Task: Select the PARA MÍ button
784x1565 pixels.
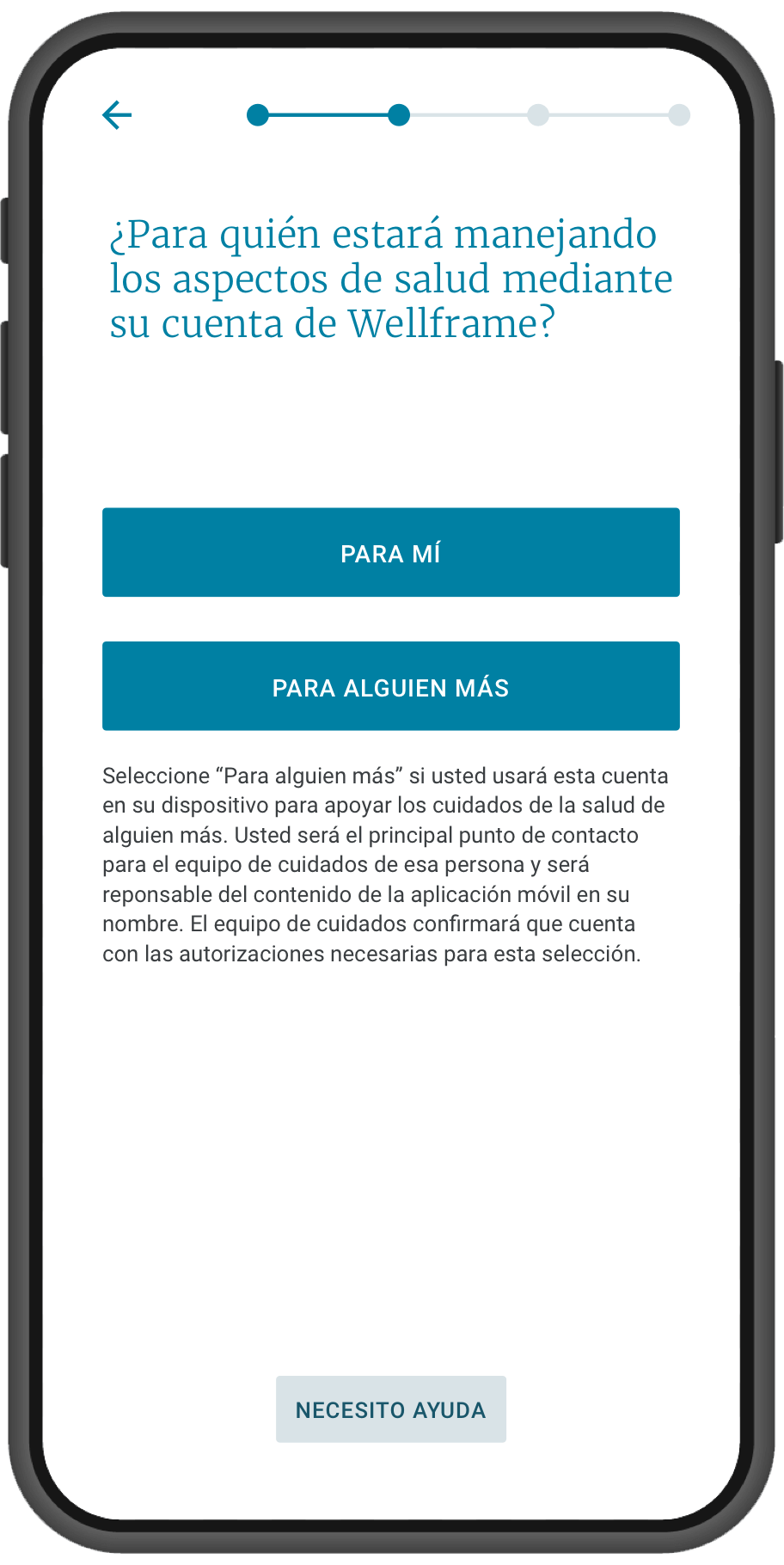Action: coord(390,552)
